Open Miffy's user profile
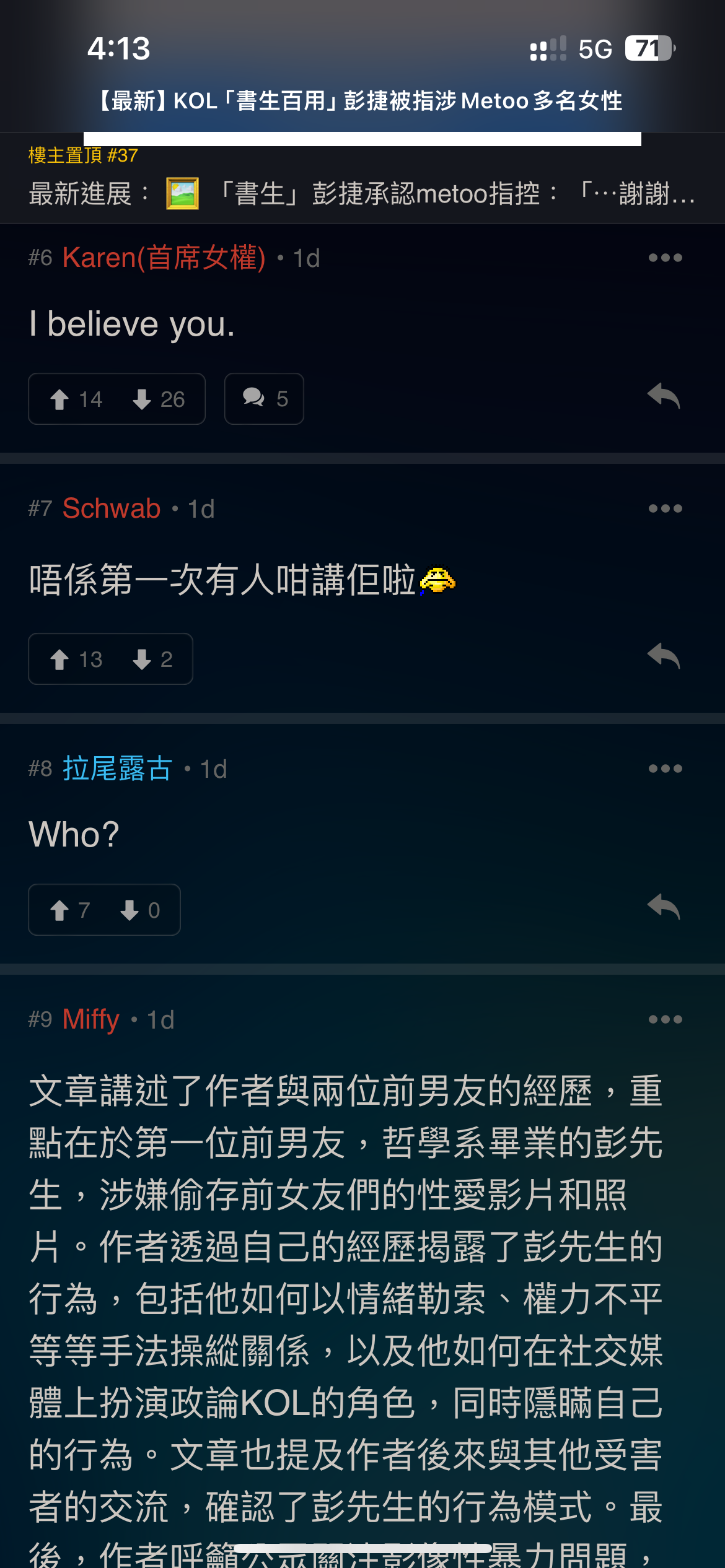Image resolution: width=725 pixels, height=1568 pixels. tap(91, 1019)
